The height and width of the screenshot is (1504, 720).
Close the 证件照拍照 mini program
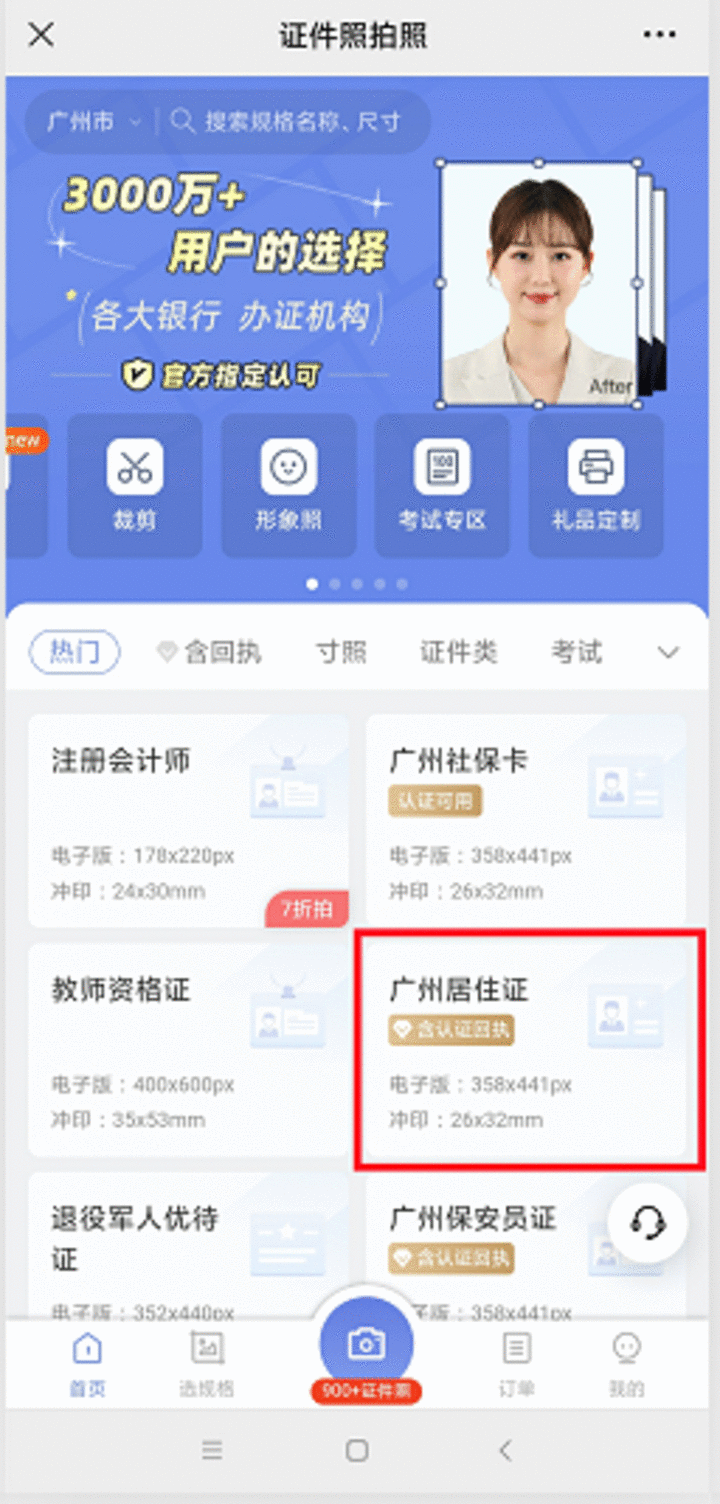pos(41,35)
